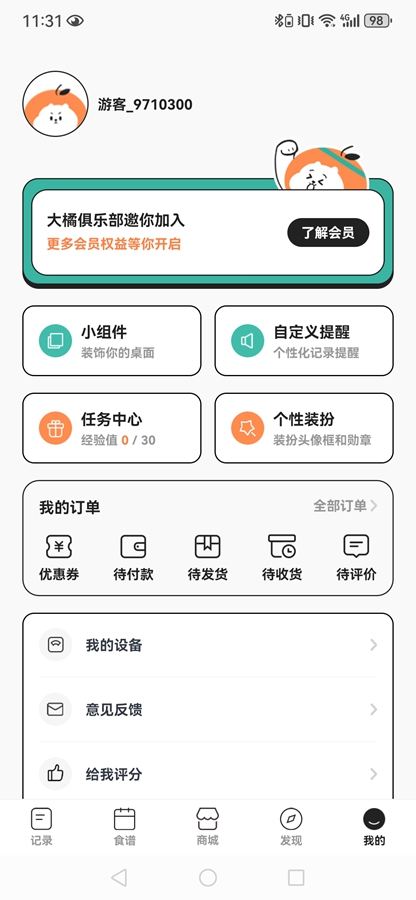Check 待发货 orders
The height and width of the screenshot is (900, 416).
pos(208,557)
